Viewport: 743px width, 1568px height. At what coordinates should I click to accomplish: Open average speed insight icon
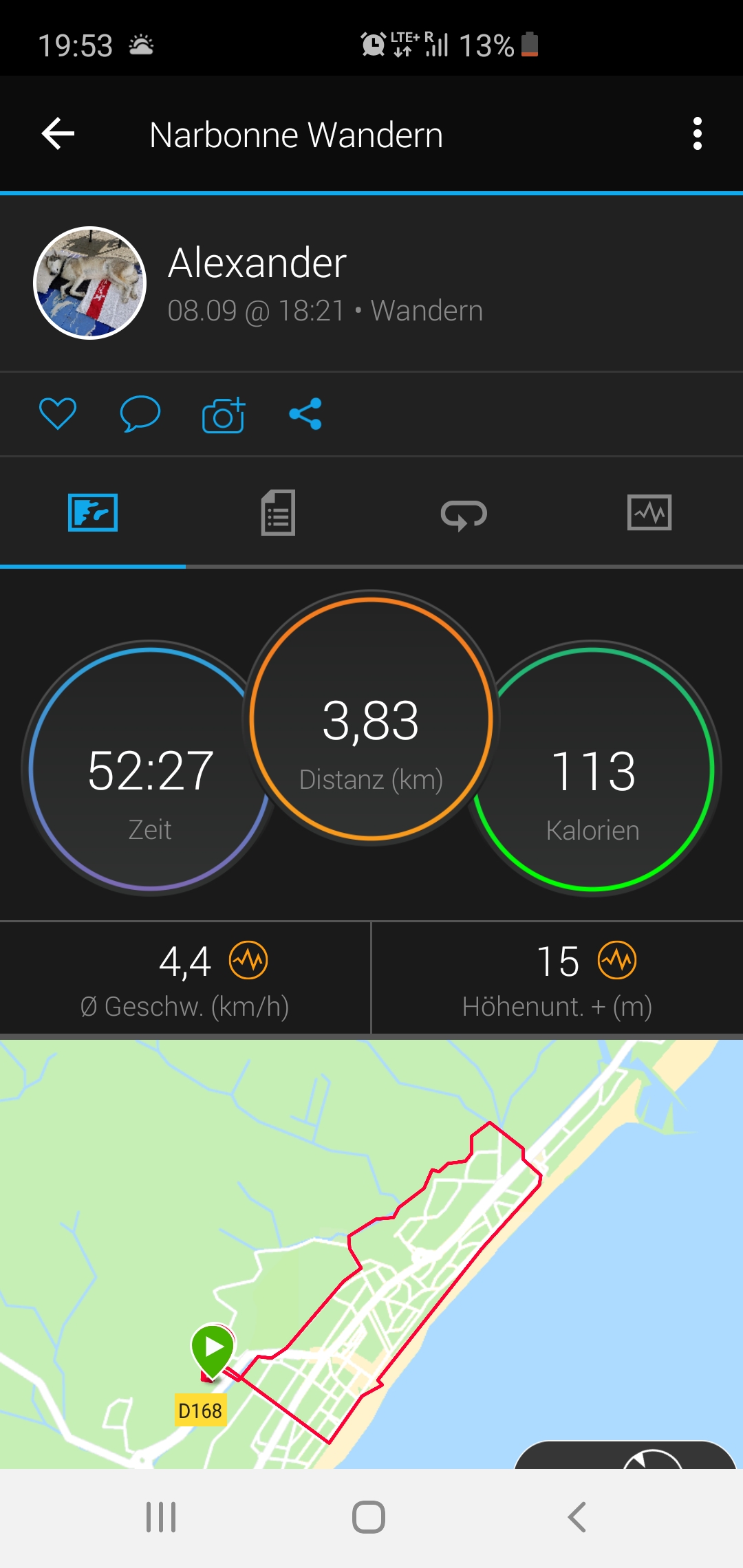coord(248,960)
